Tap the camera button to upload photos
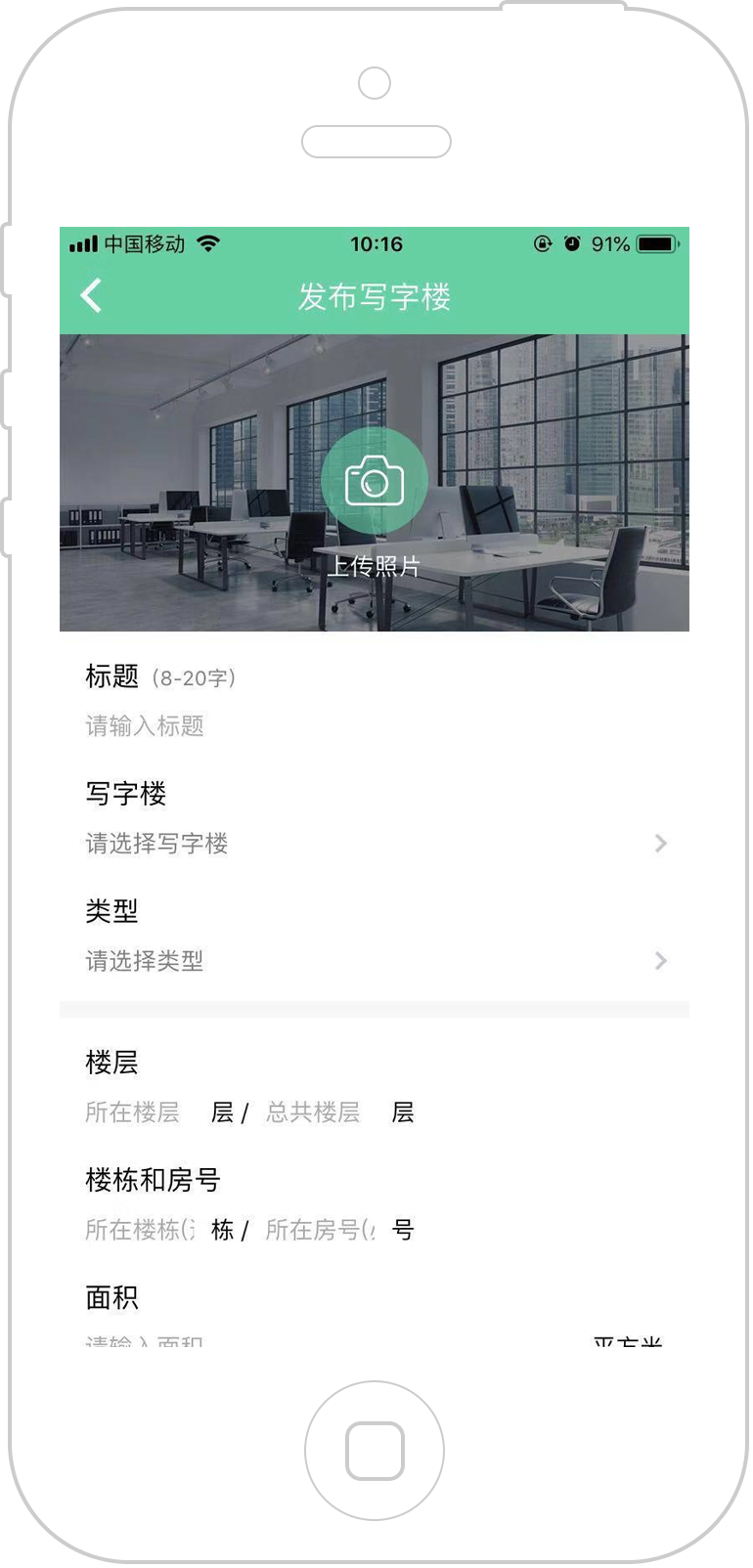This screenshot has width=753, height=1568. [375, 481]
